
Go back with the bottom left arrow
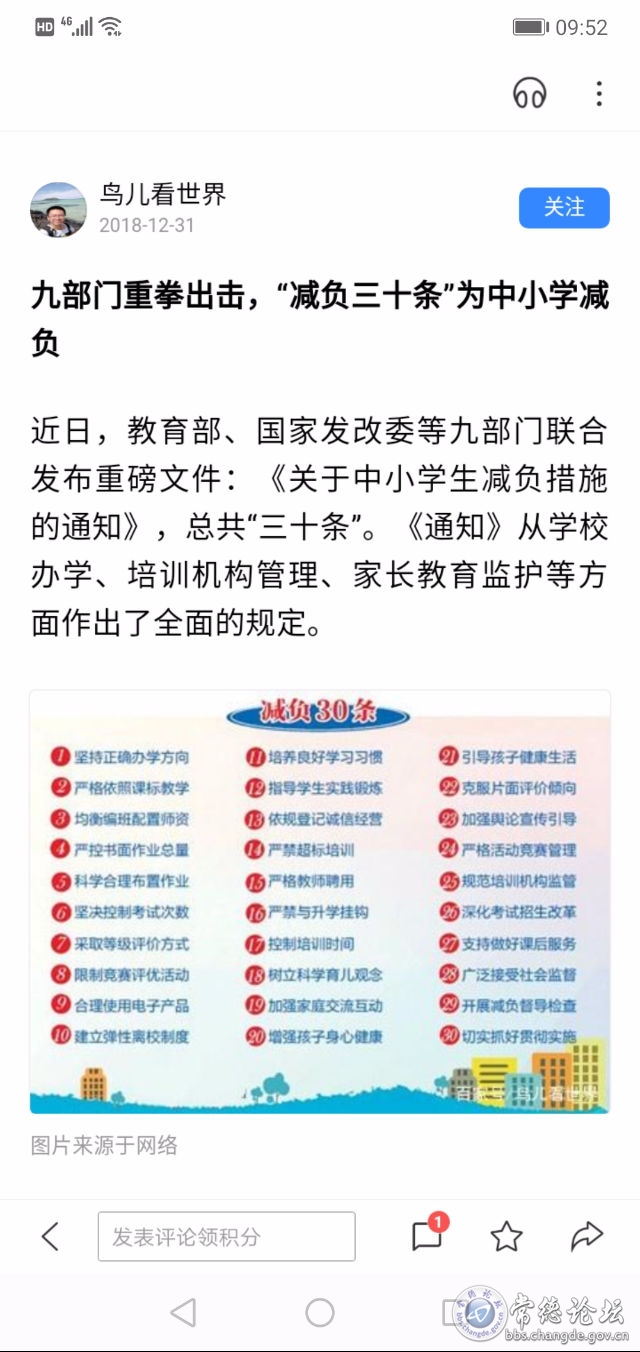pyautogui.click(x=50, y=1236)
